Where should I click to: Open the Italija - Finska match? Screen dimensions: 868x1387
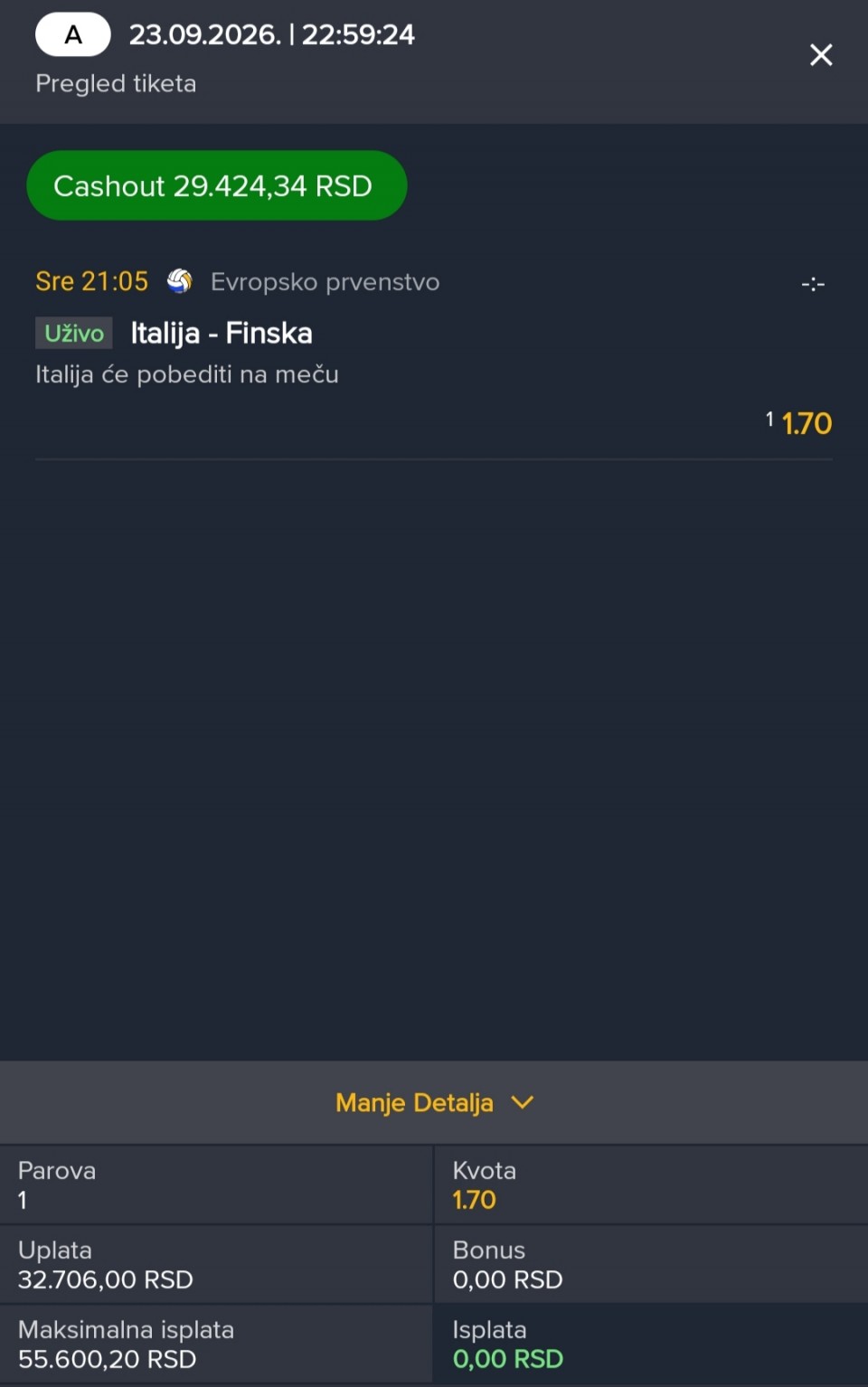pos(222,333)
